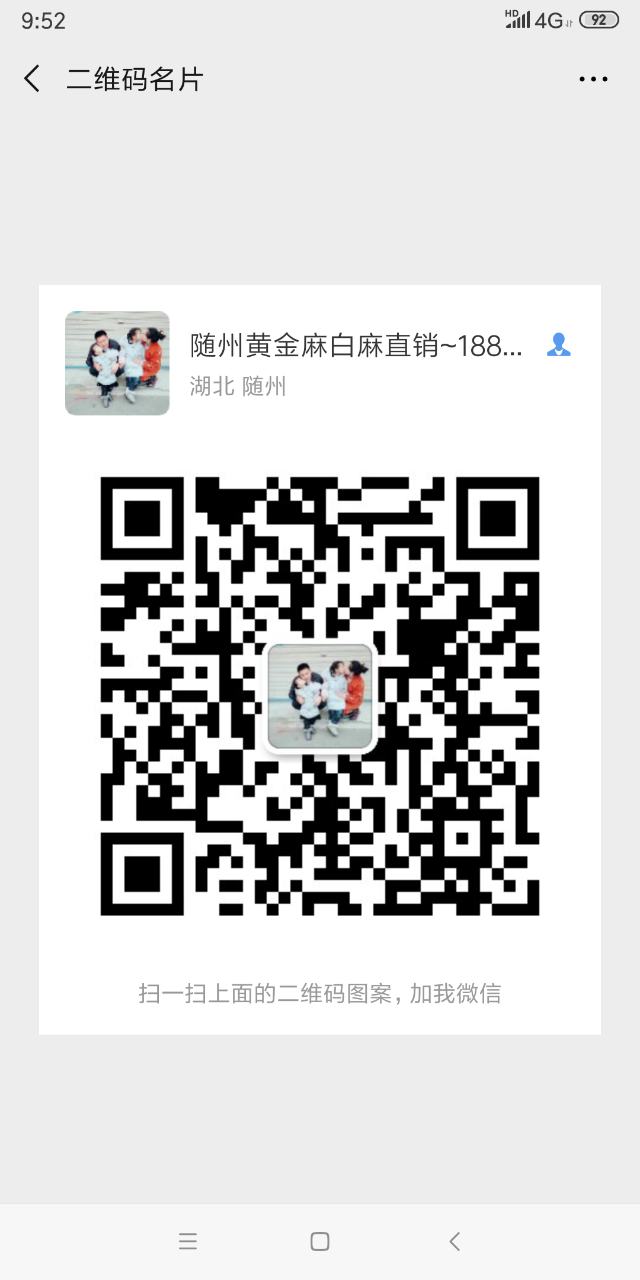Viewport: 640px width, 1280px height.
Task: Tap the system home button
Action: (x=320, y=1241)
